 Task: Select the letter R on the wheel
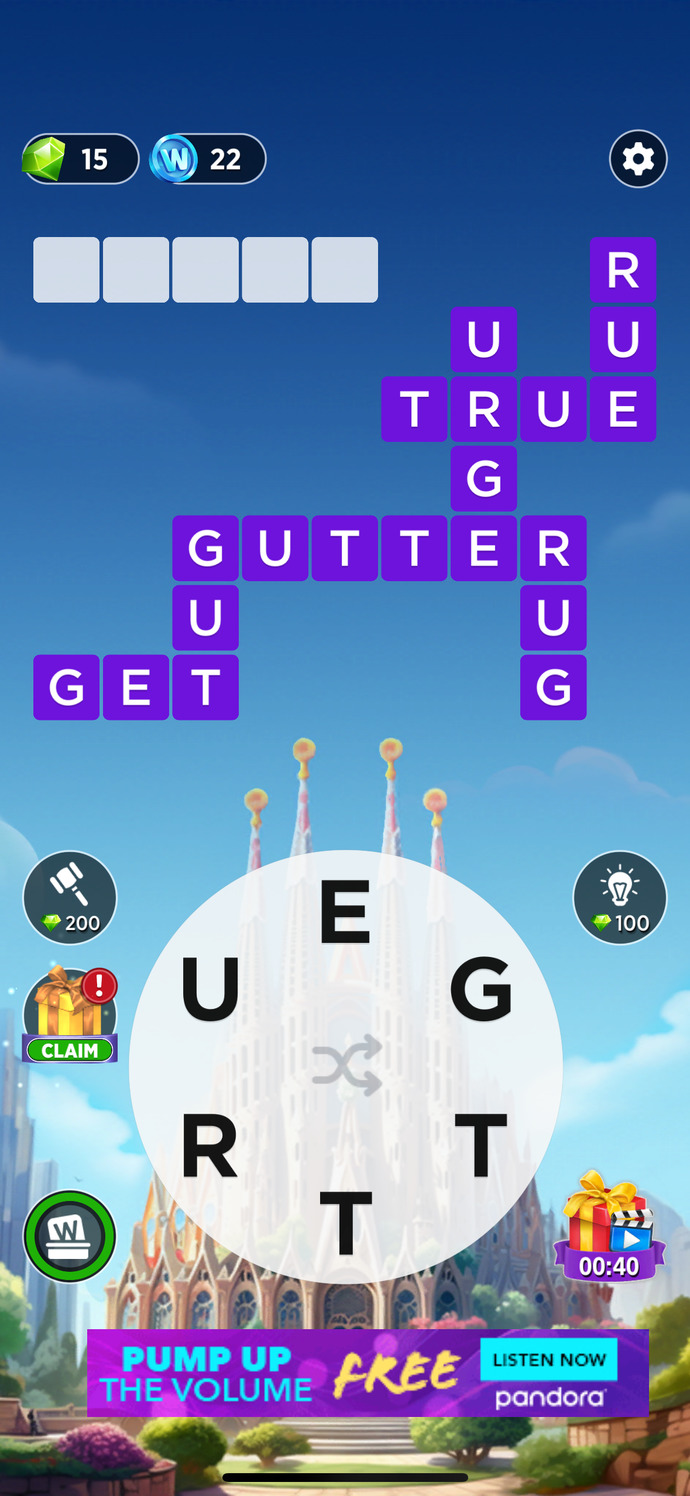pyautogui.click(x=209, y=1146)
